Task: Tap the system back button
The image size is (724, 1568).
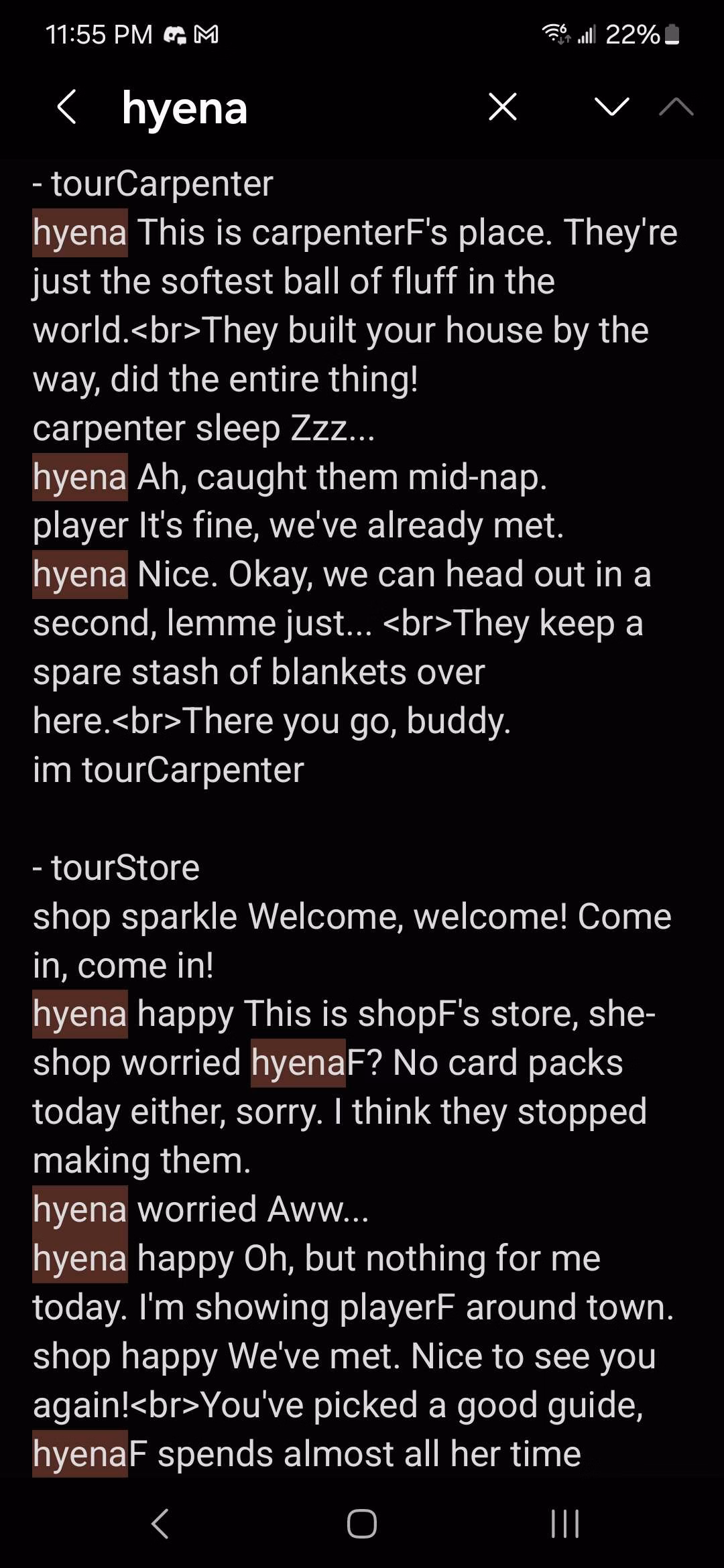Action: pyautogui.click(x=160, y=1524)
